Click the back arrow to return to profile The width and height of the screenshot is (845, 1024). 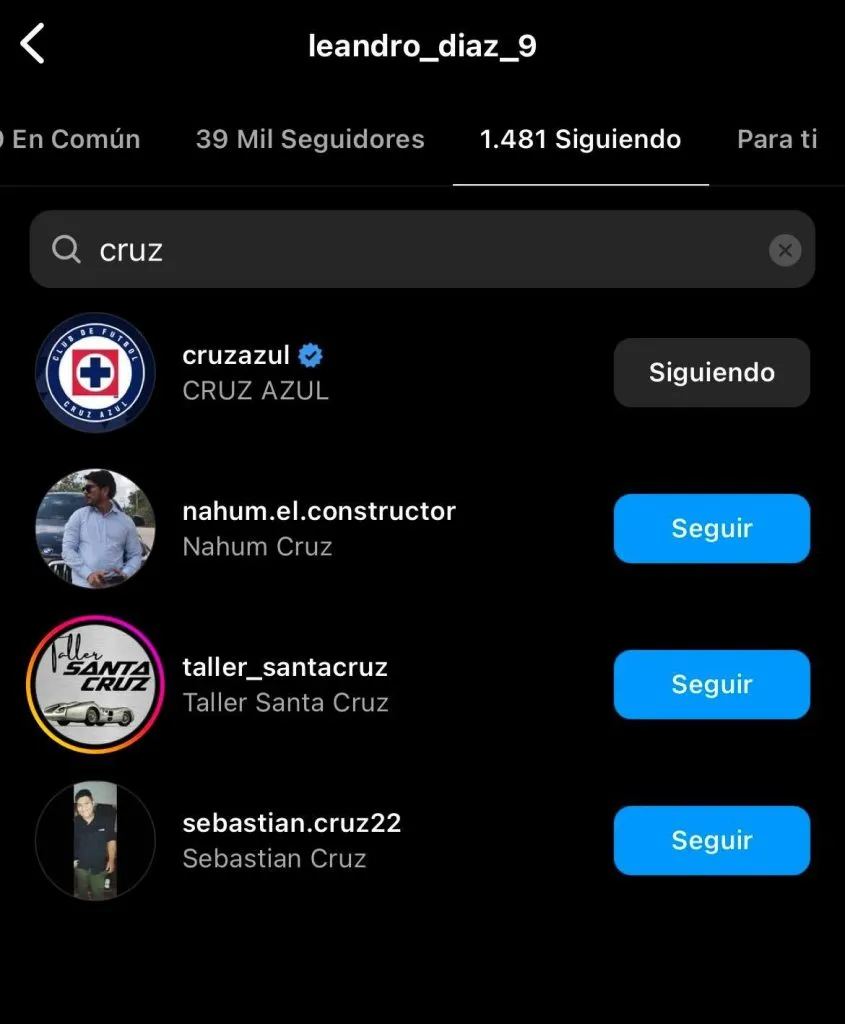pos(33,43)
